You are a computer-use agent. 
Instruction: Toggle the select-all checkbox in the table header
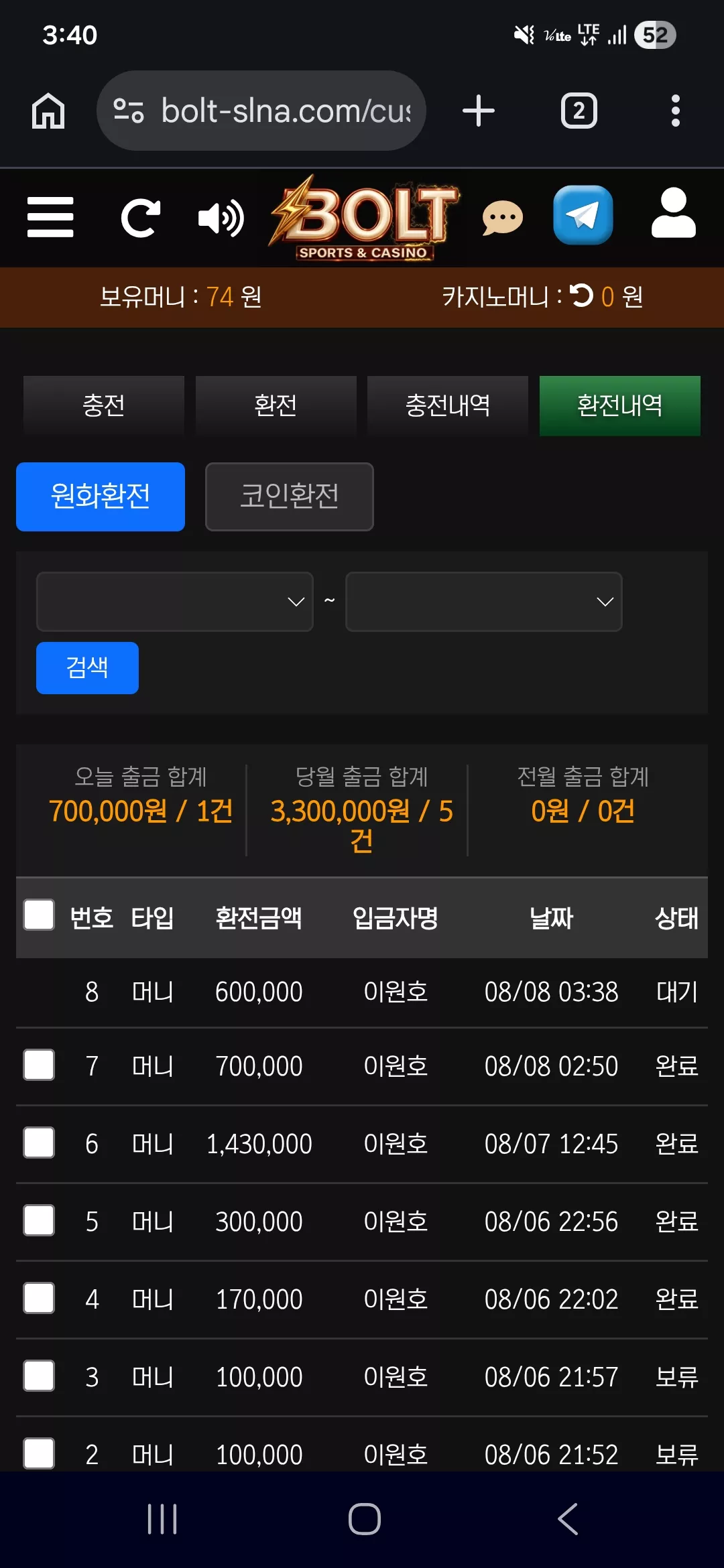(39, 915)
